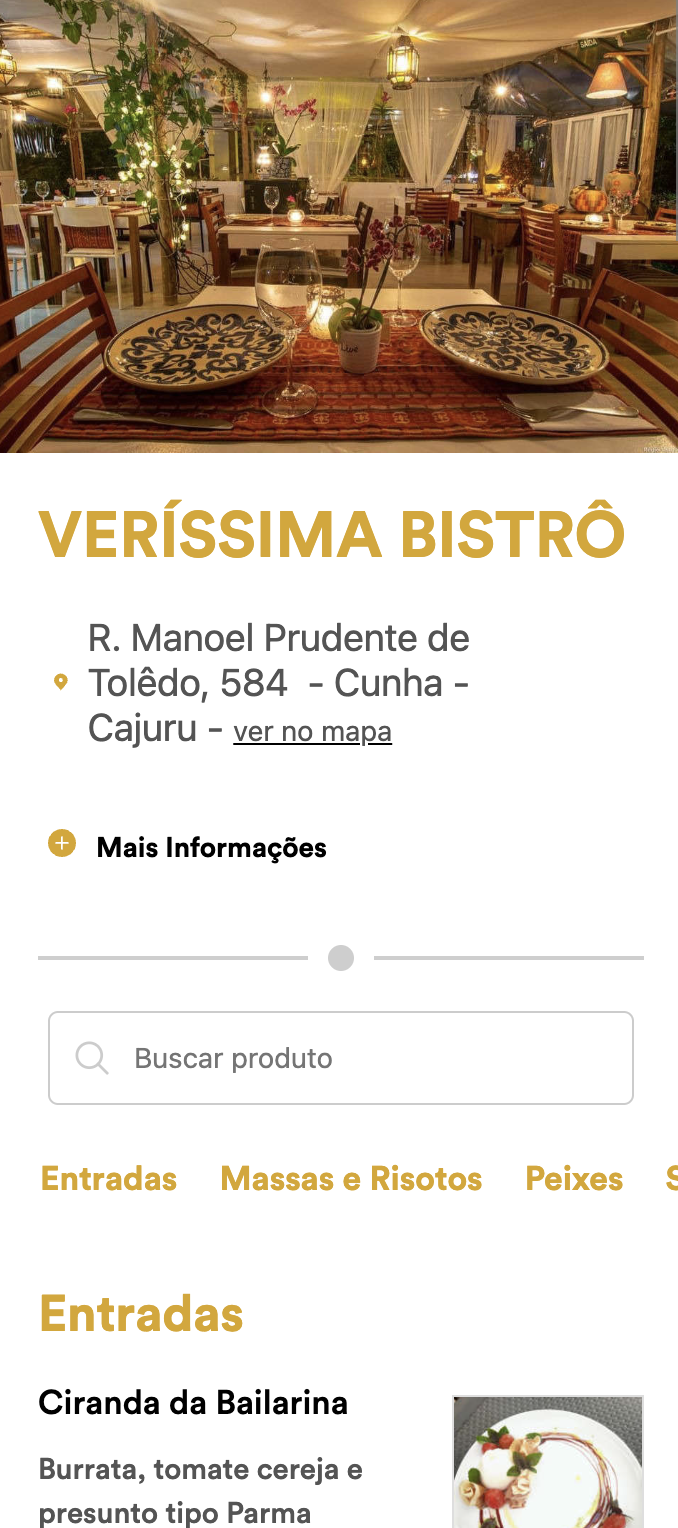Jump to the Entradas category tab

coord(109,1179)
